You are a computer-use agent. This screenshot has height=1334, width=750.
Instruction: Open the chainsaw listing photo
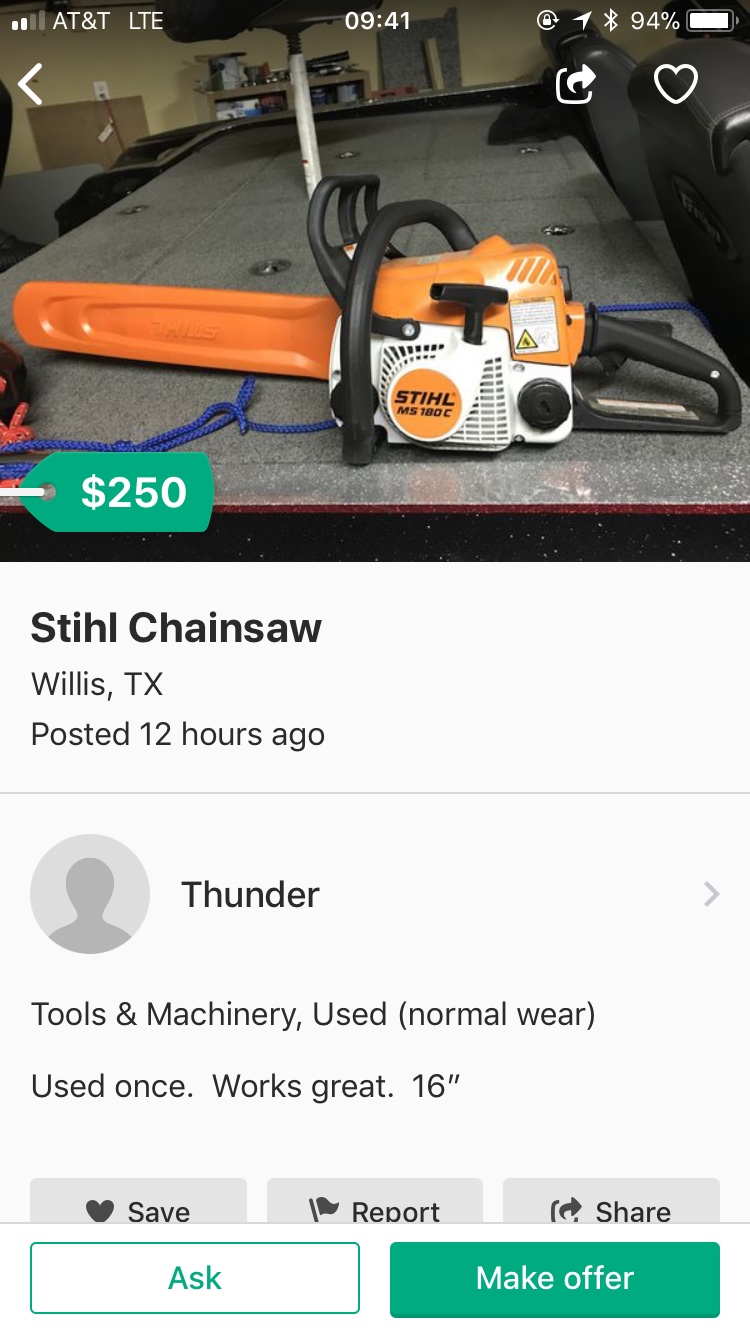375,320
